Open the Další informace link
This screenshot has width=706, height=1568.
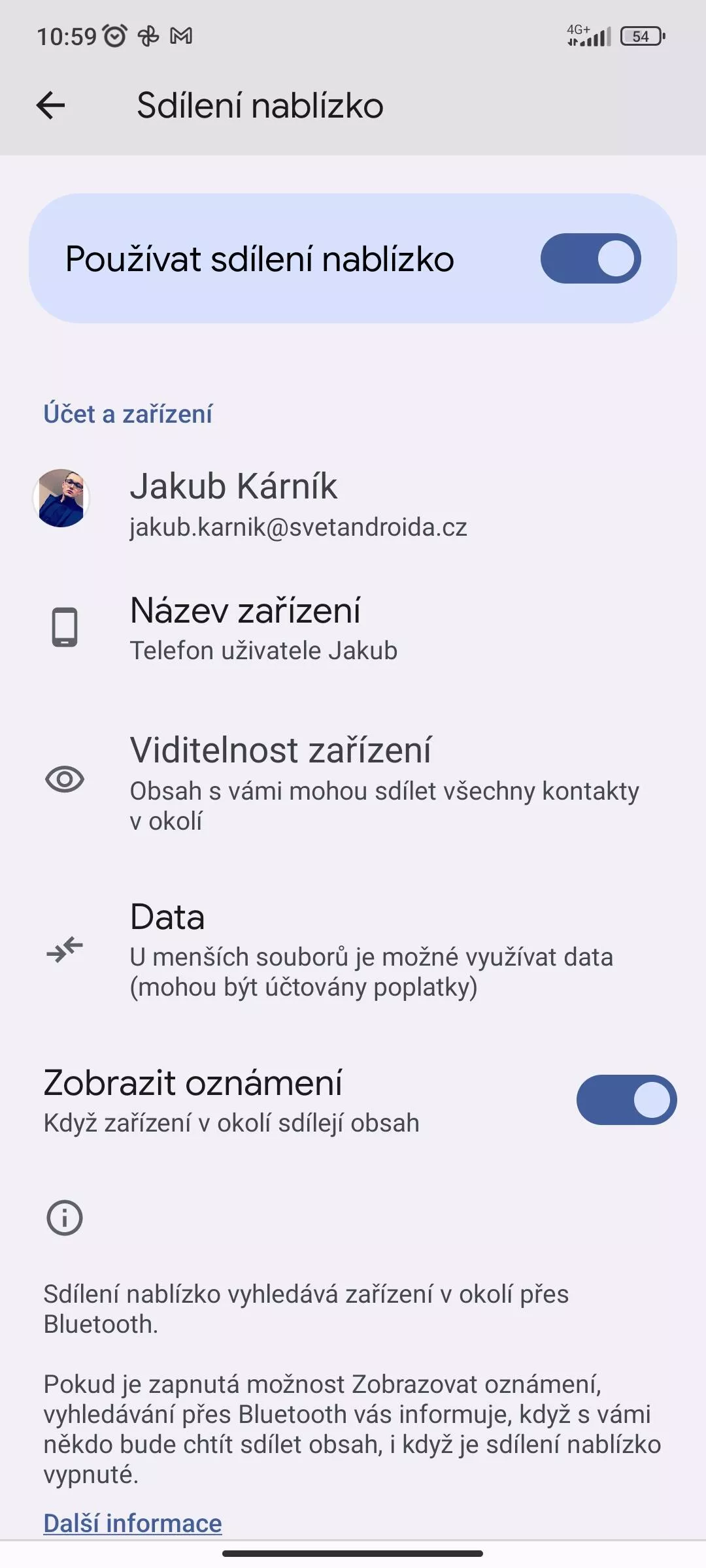[133, 1523]
